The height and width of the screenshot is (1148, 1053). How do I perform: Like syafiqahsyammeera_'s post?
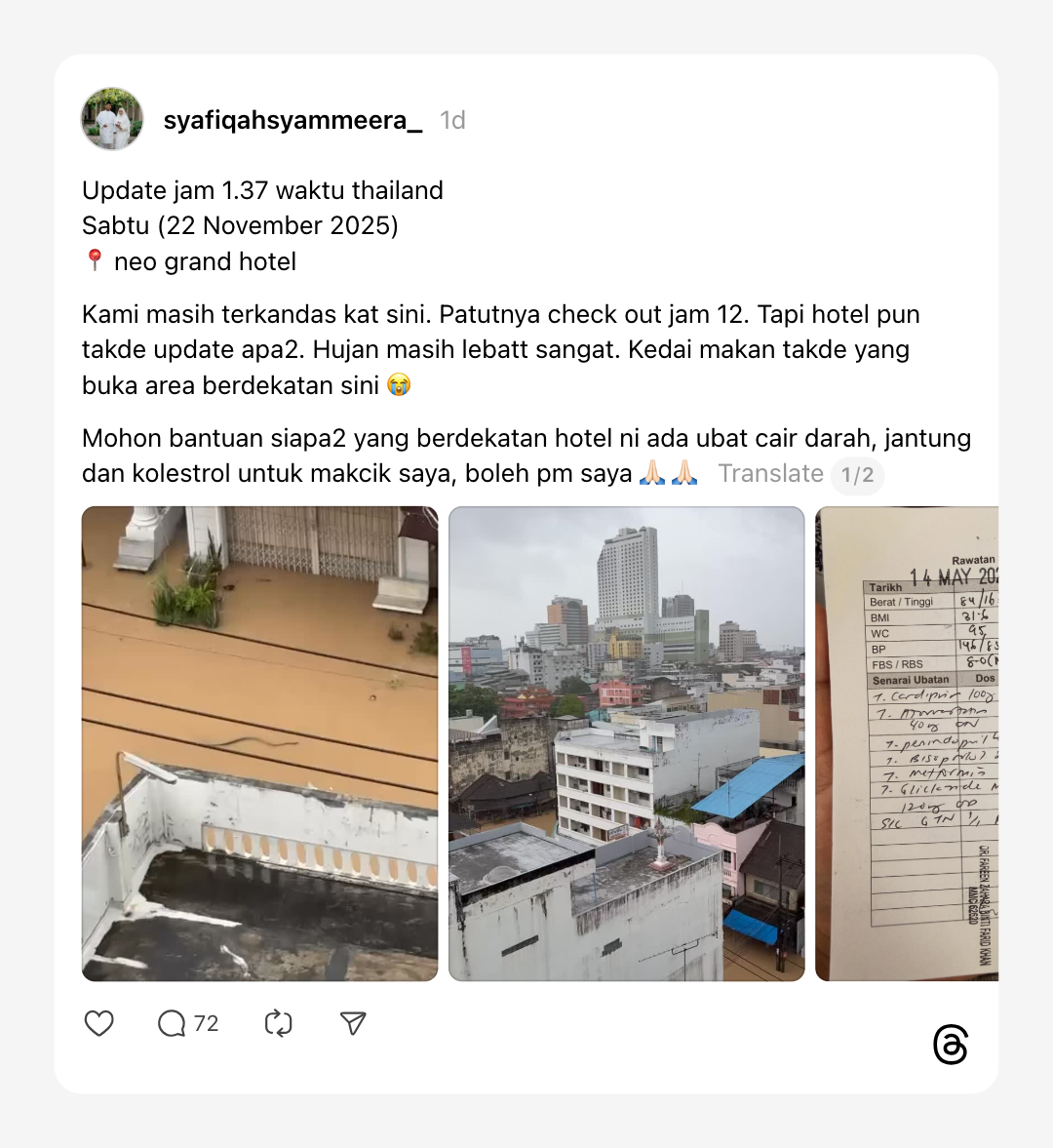coord(99,1023)
